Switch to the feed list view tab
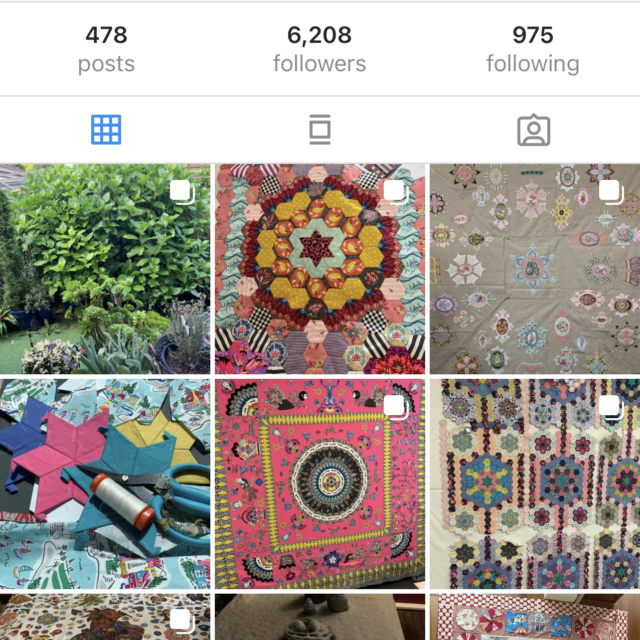The image size is (640, 640). pos(319,130)
